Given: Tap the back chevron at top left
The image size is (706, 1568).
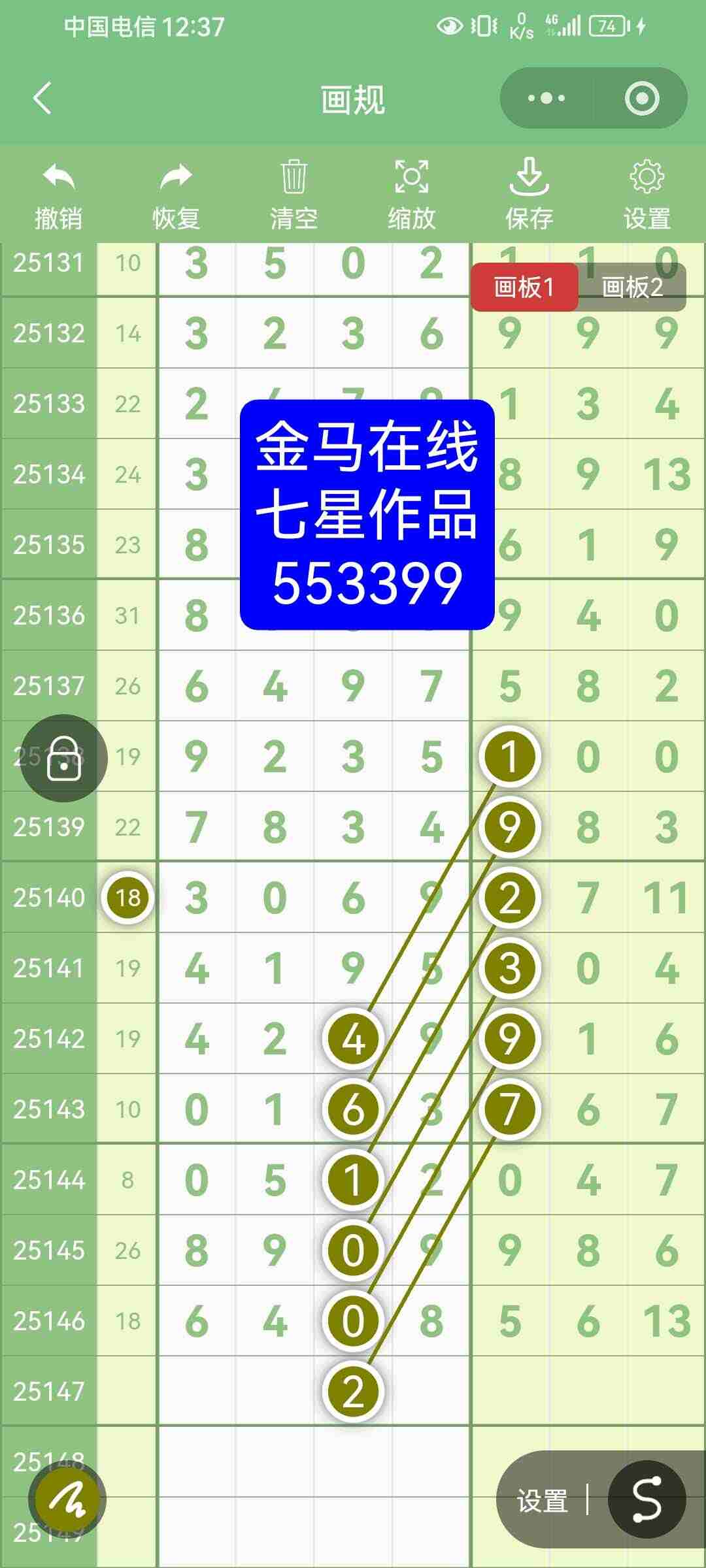Looking at the screenshot, I should [39, 98].
